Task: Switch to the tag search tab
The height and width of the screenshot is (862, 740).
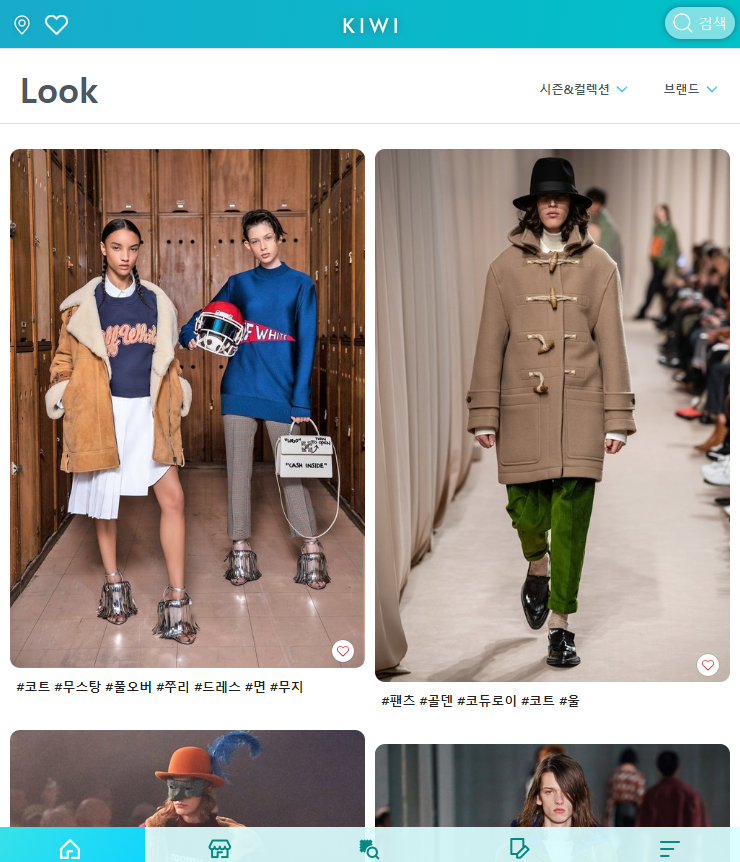Action: pyautogui.click(x=369, y=849)
